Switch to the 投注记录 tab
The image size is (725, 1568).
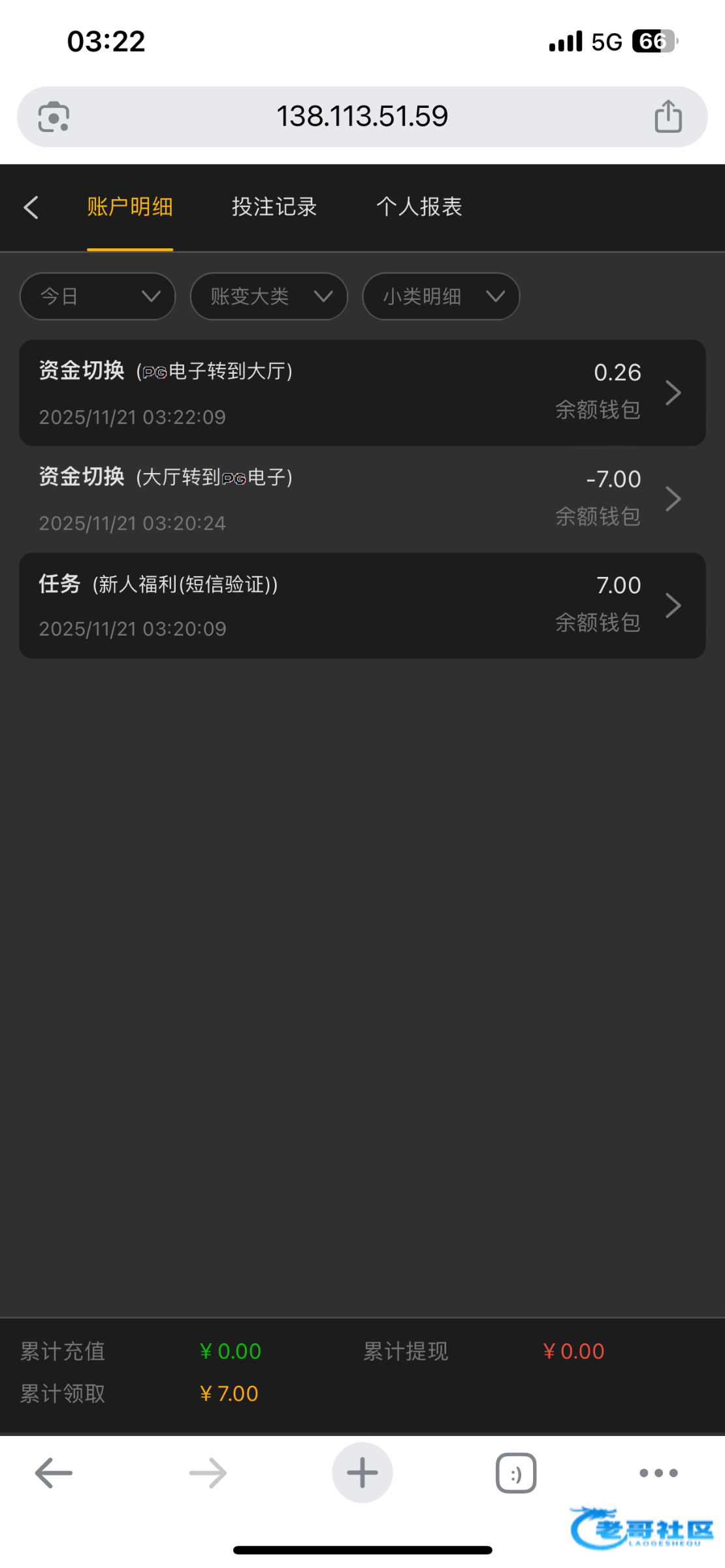pyautogui.click(x=274, y=207)
